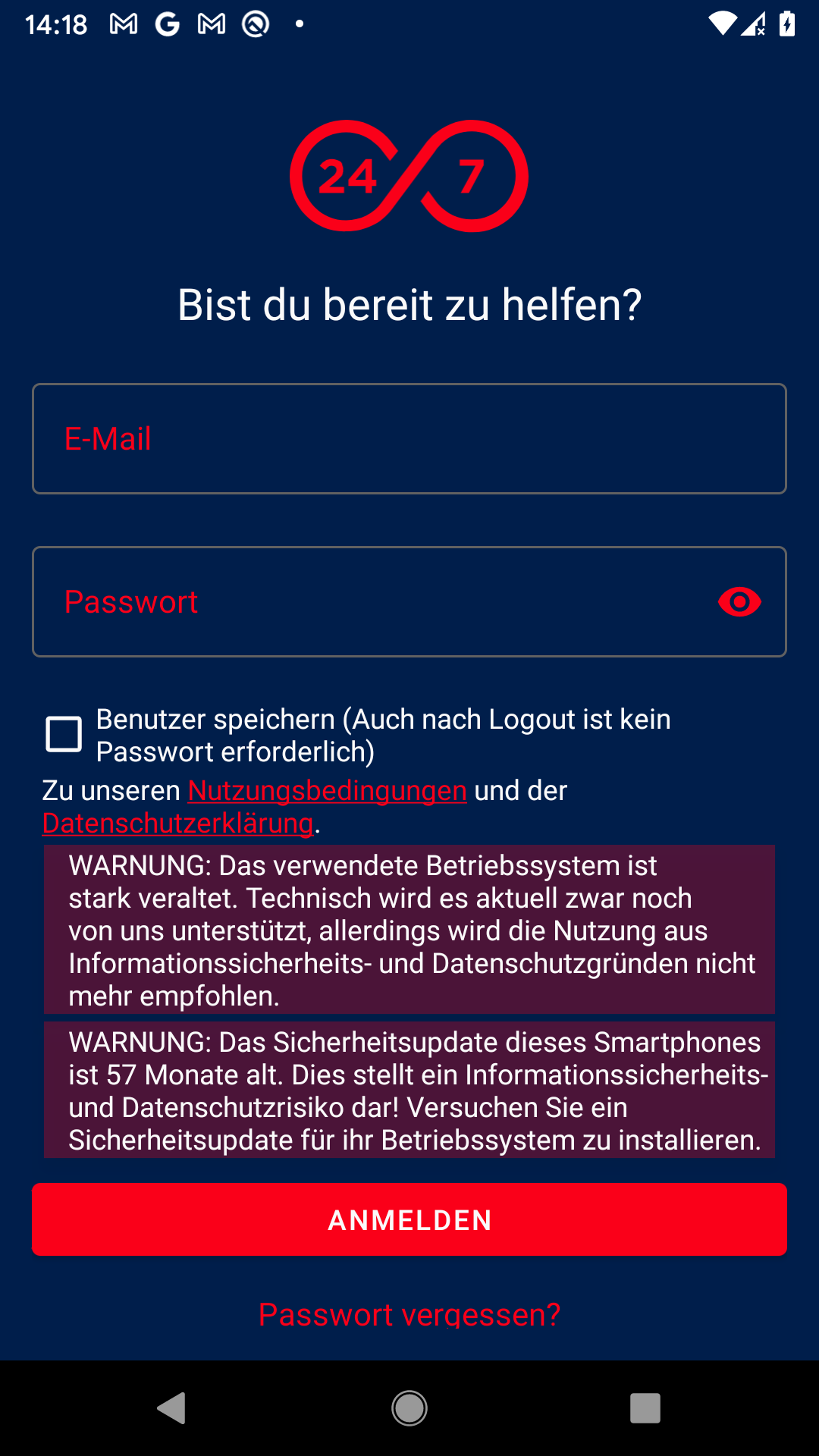
Task: Focus the E-Mail input field
Action: [409, 438]
